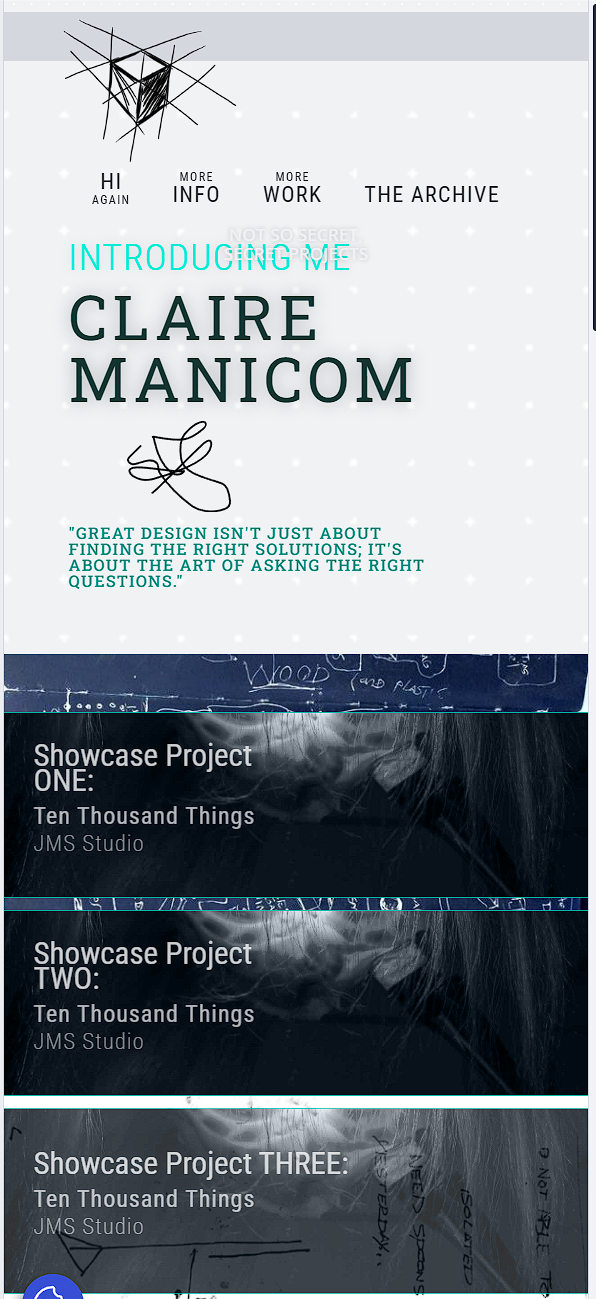View Showcase Project THREE card

coord(296,1200)
